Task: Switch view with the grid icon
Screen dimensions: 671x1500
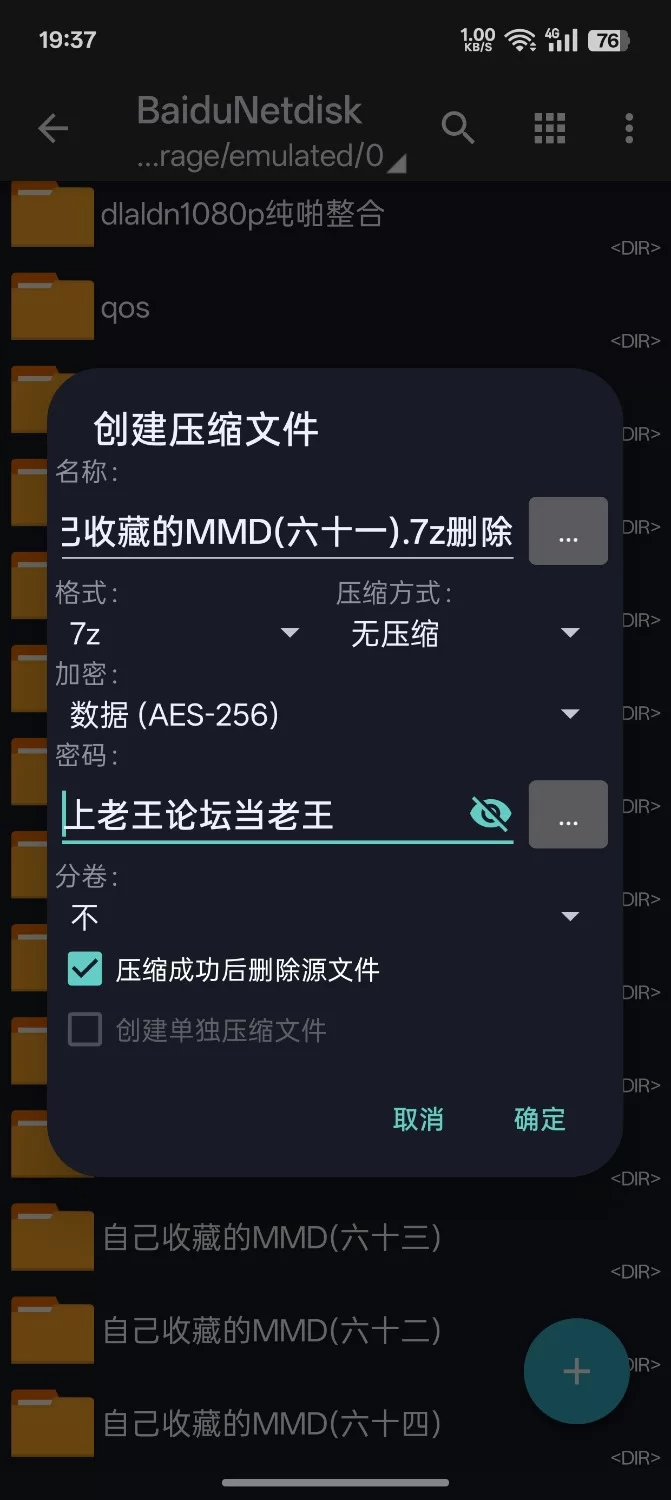Action: click(550, 128)
